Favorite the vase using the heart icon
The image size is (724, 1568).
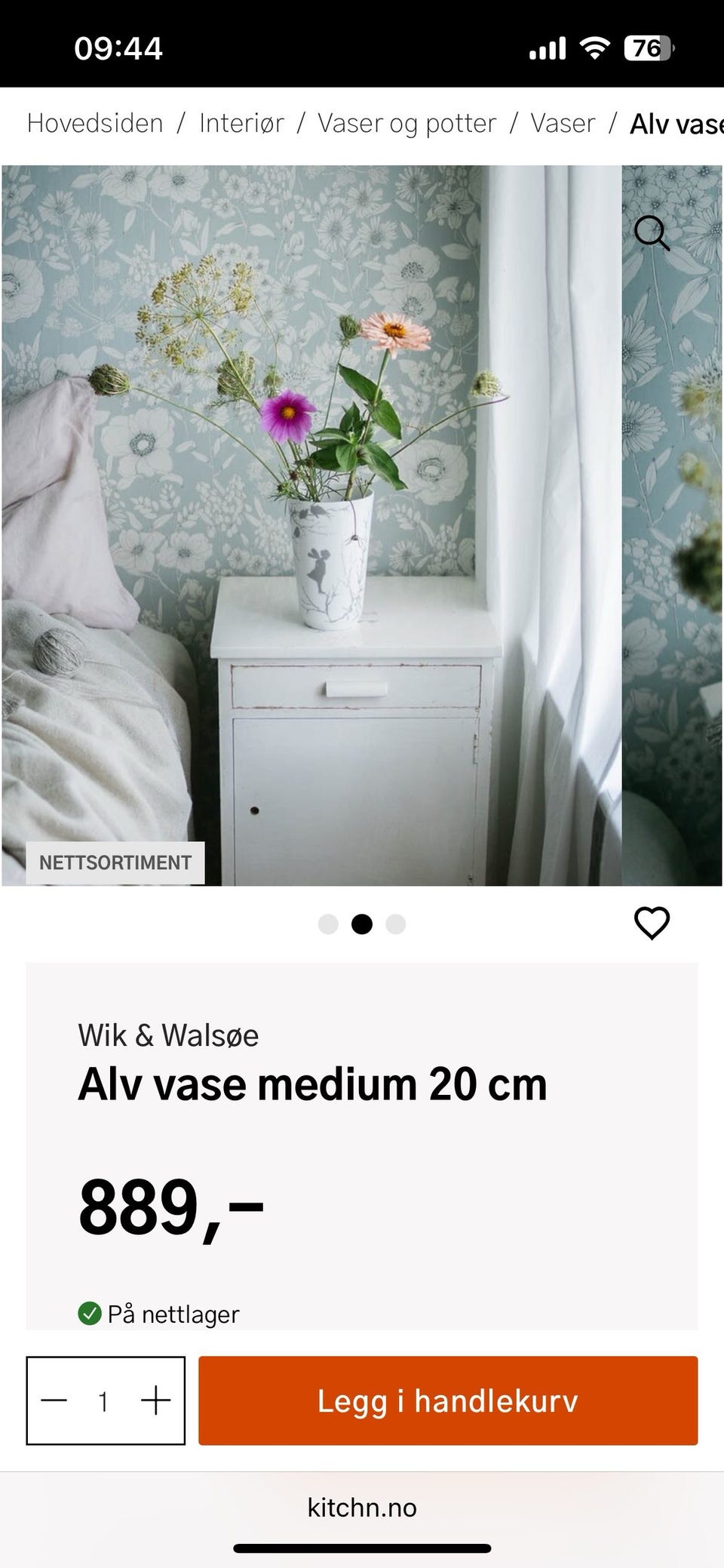652,922
